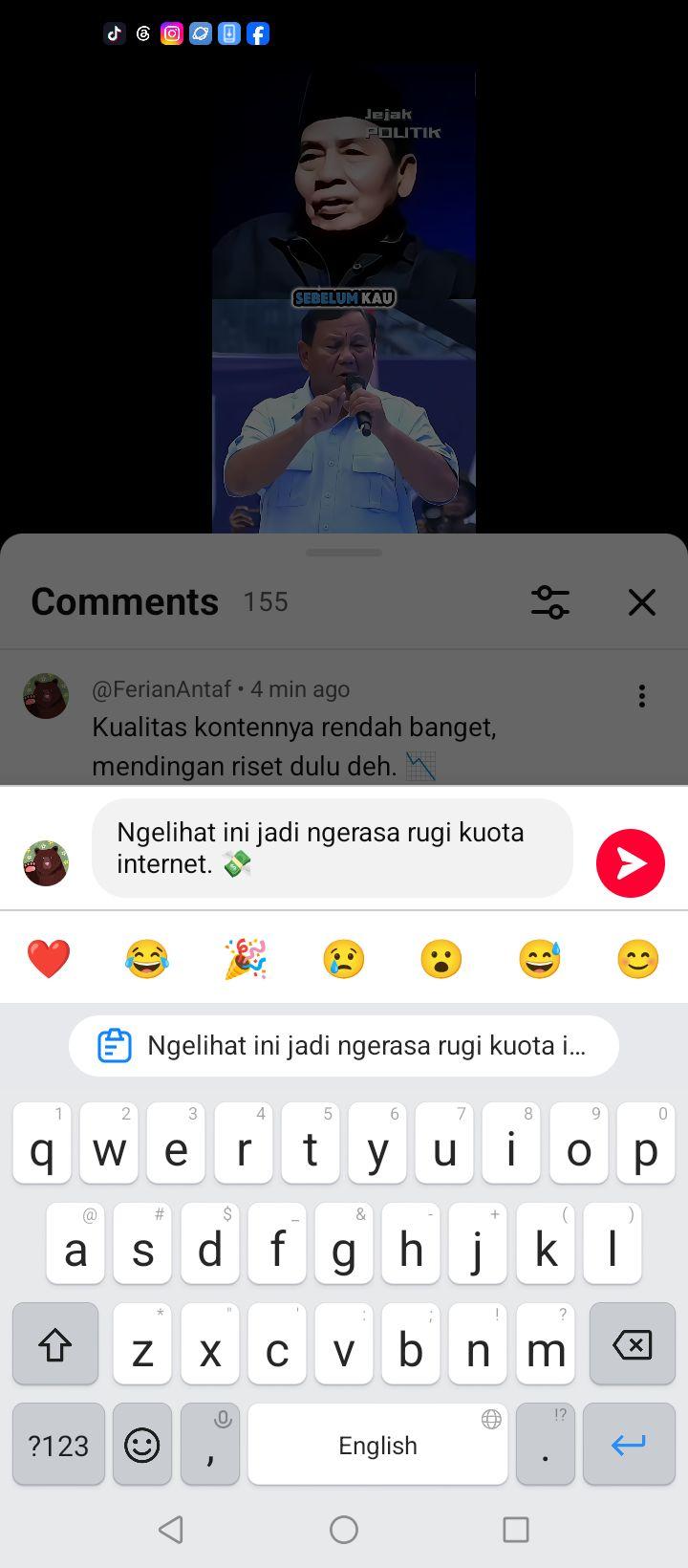Open FerianAntaf's profile avatar

pos(46,696)
